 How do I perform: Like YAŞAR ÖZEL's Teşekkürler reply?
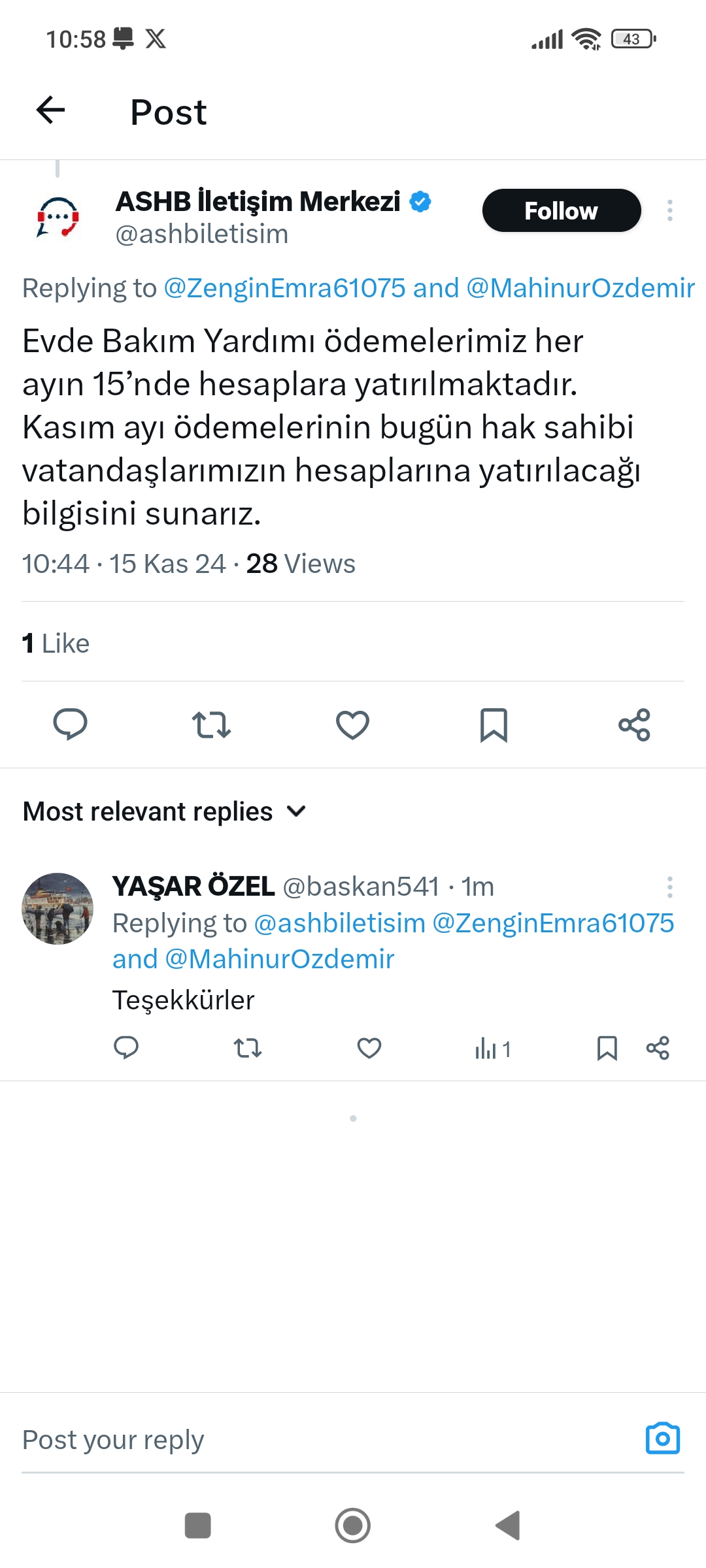(369, 1048)
